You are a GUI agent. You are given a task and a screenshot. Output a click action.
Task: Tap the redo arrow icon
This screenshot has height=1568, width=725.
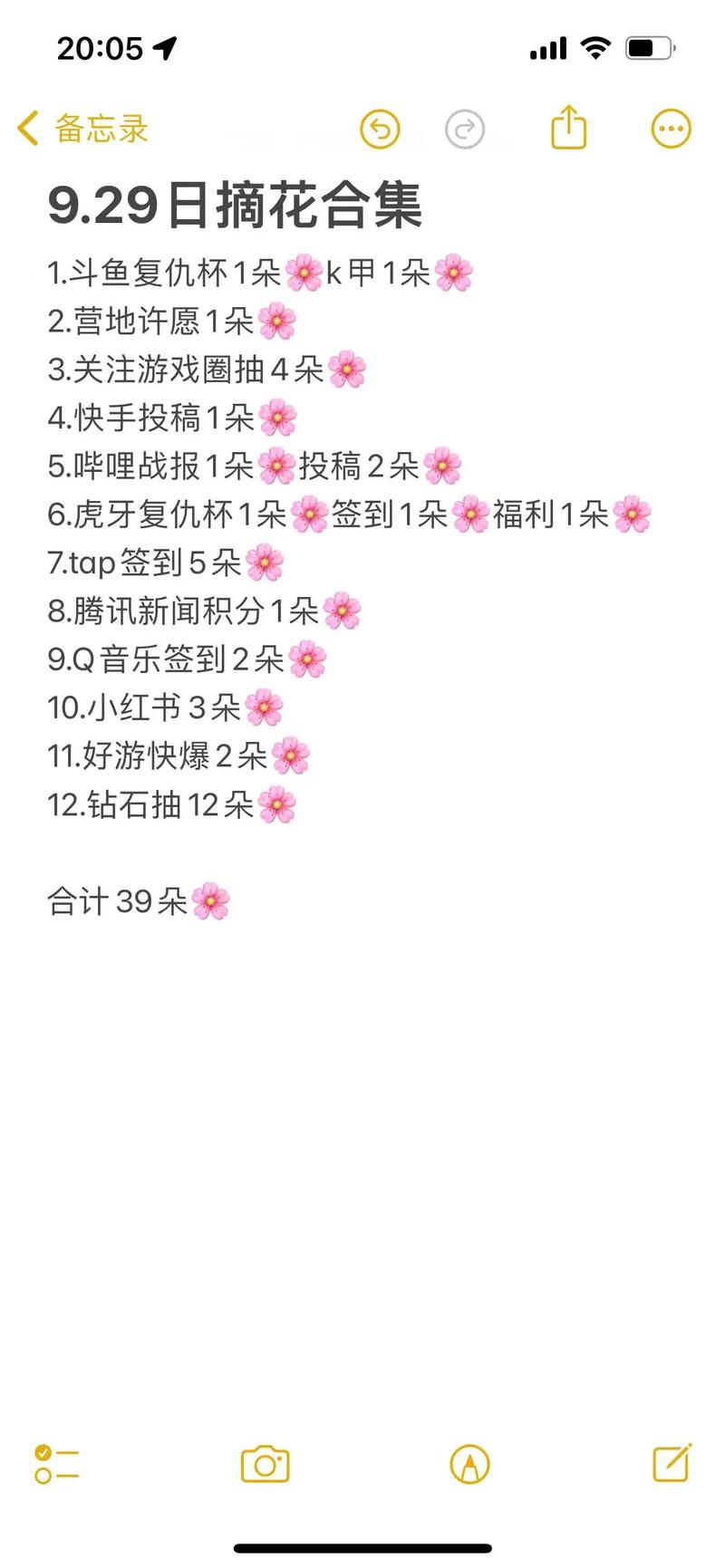coord(465,129)
